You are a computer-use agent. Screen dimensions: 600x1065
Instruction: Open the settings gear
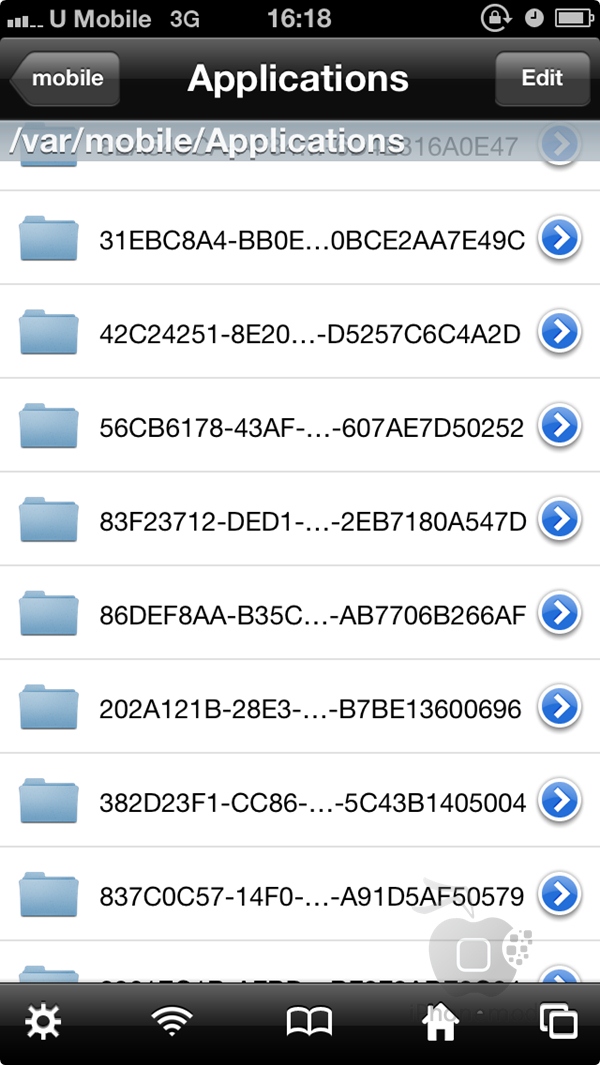pyautogui.click(x=43, y=1021)
